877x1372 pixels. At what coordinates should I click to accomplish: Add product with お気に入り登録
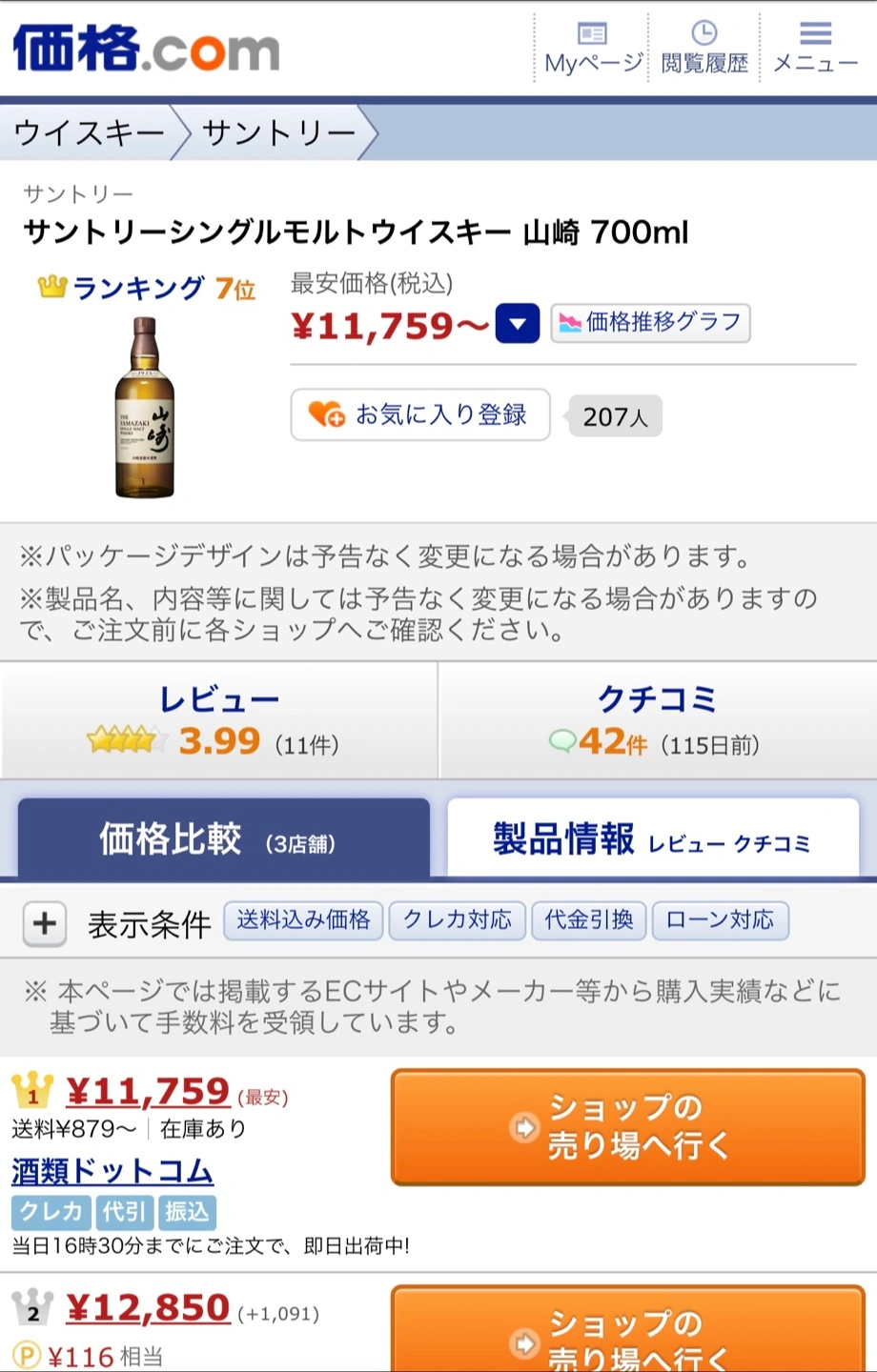click(420, 414)
